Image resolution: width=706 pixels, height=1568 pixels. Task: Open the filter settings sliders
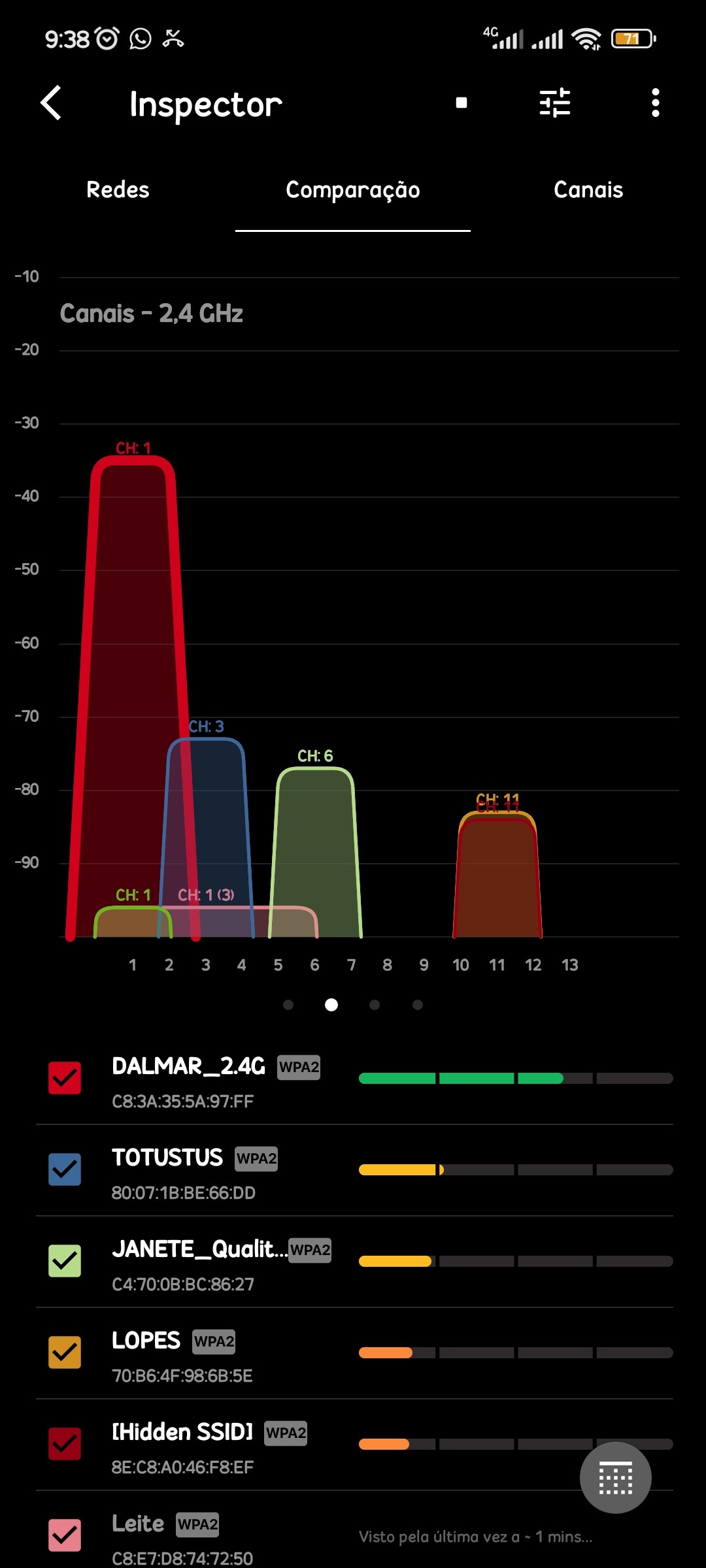[555, 103]
